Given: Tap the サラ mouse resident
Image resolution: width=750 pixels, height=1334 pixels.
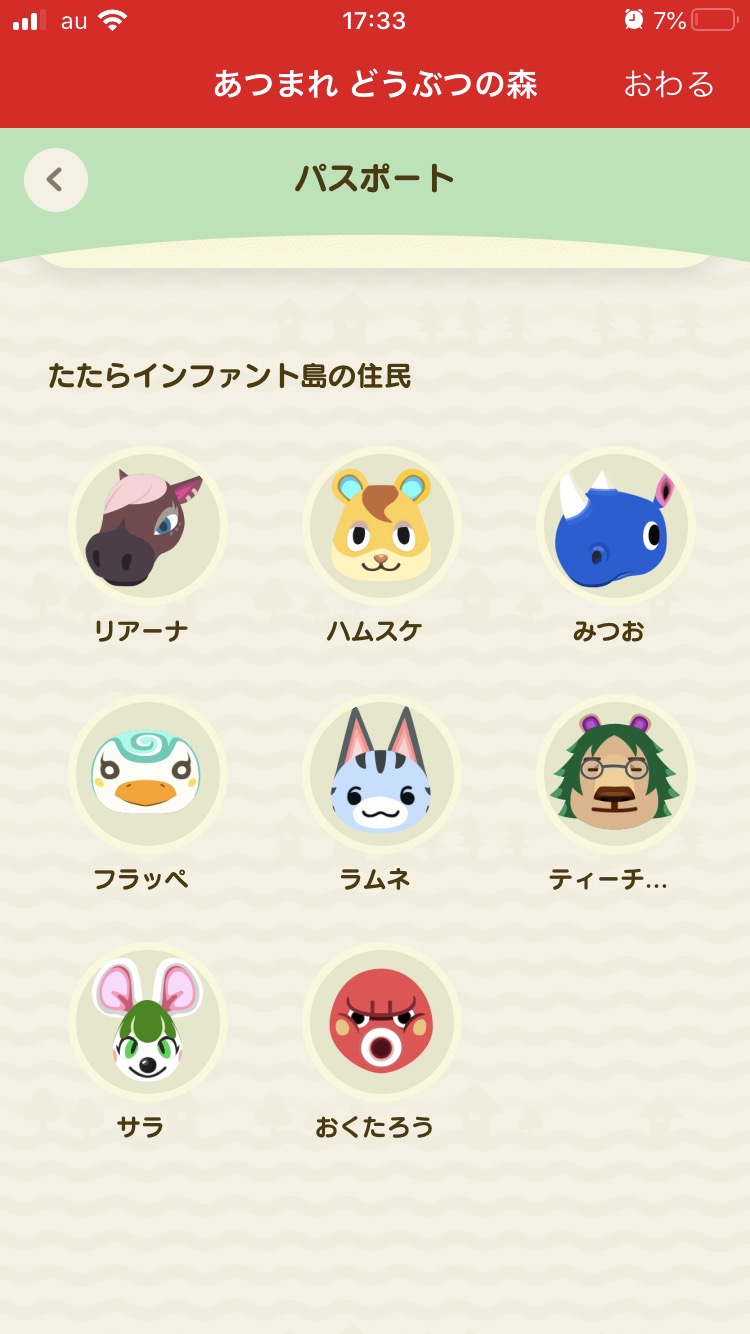Looking at the screenshot, I should click(x=147, y=1023).
